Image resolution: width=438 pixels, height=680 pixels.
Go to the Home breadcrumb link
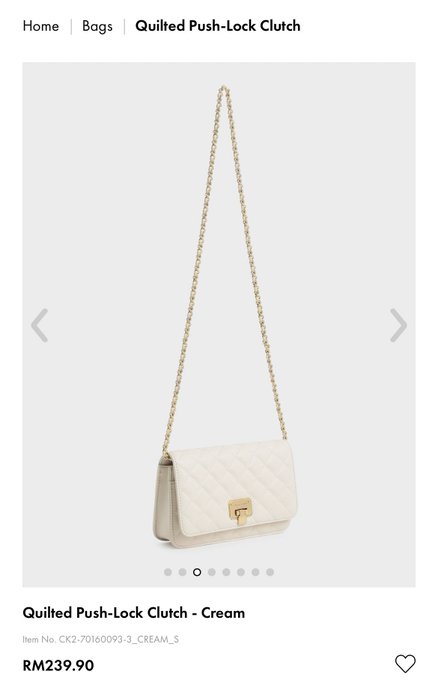(41, 26)
